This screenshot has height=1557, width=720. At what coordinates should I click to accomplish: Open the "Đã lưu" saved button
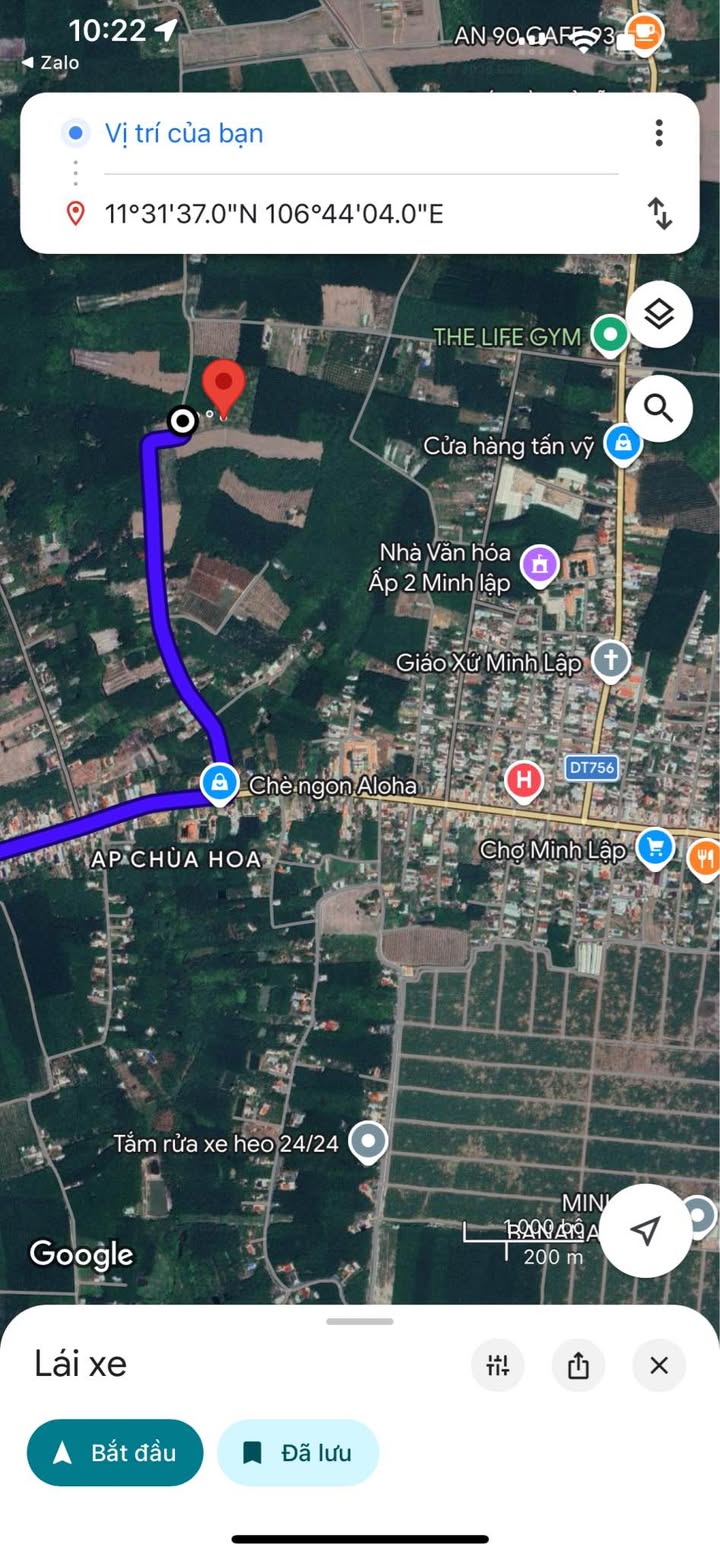[298, 1452]
